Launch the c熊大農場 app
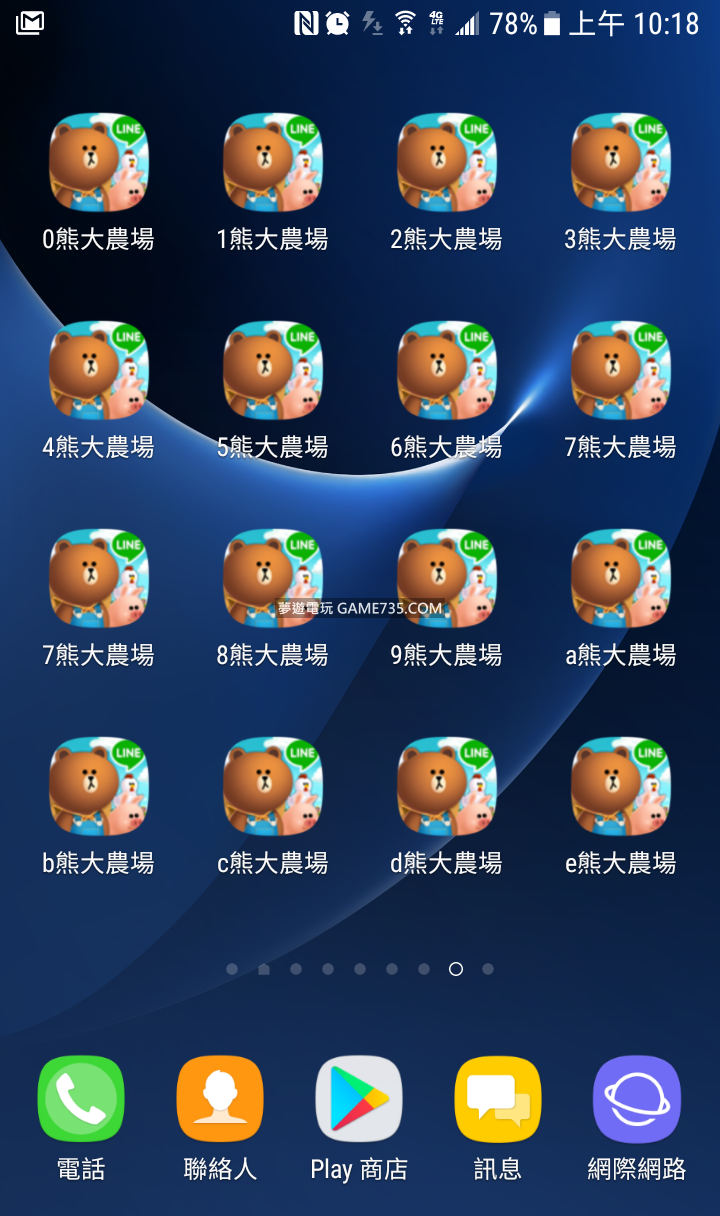Viewport: 720px width, 1216px height. [x=272, y=787]
